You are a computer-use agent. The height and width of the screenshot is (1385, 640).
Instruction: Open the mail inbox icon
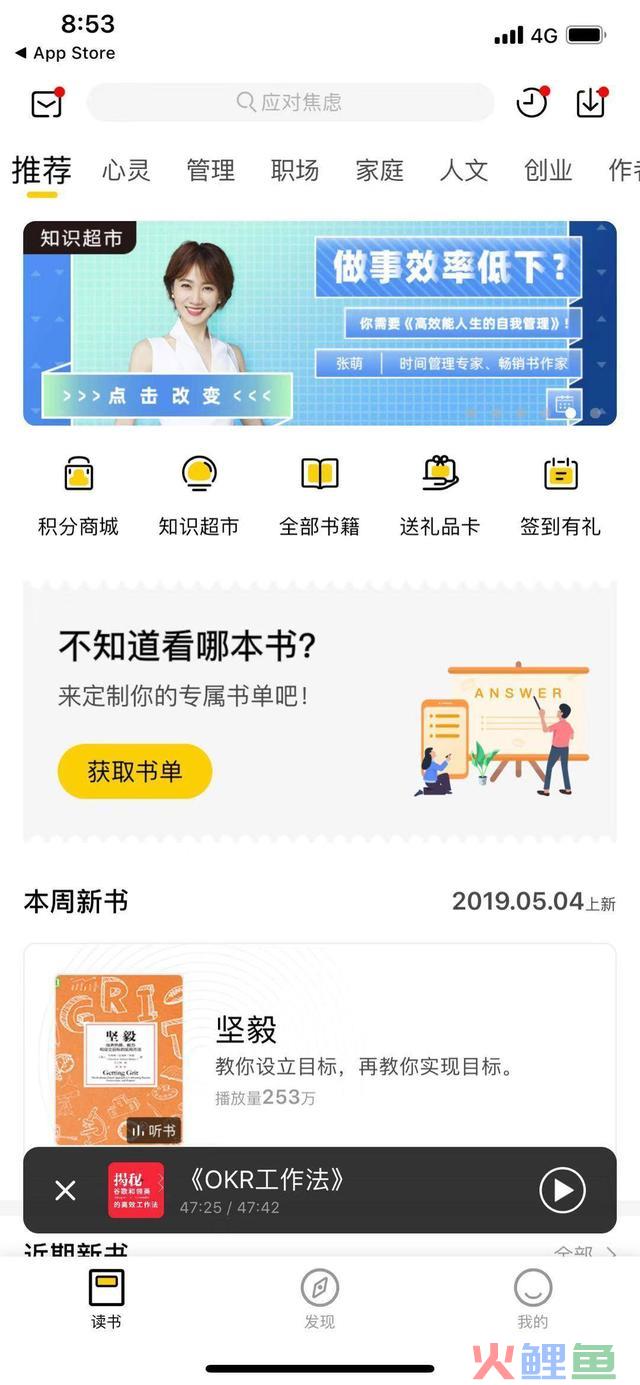46,103
